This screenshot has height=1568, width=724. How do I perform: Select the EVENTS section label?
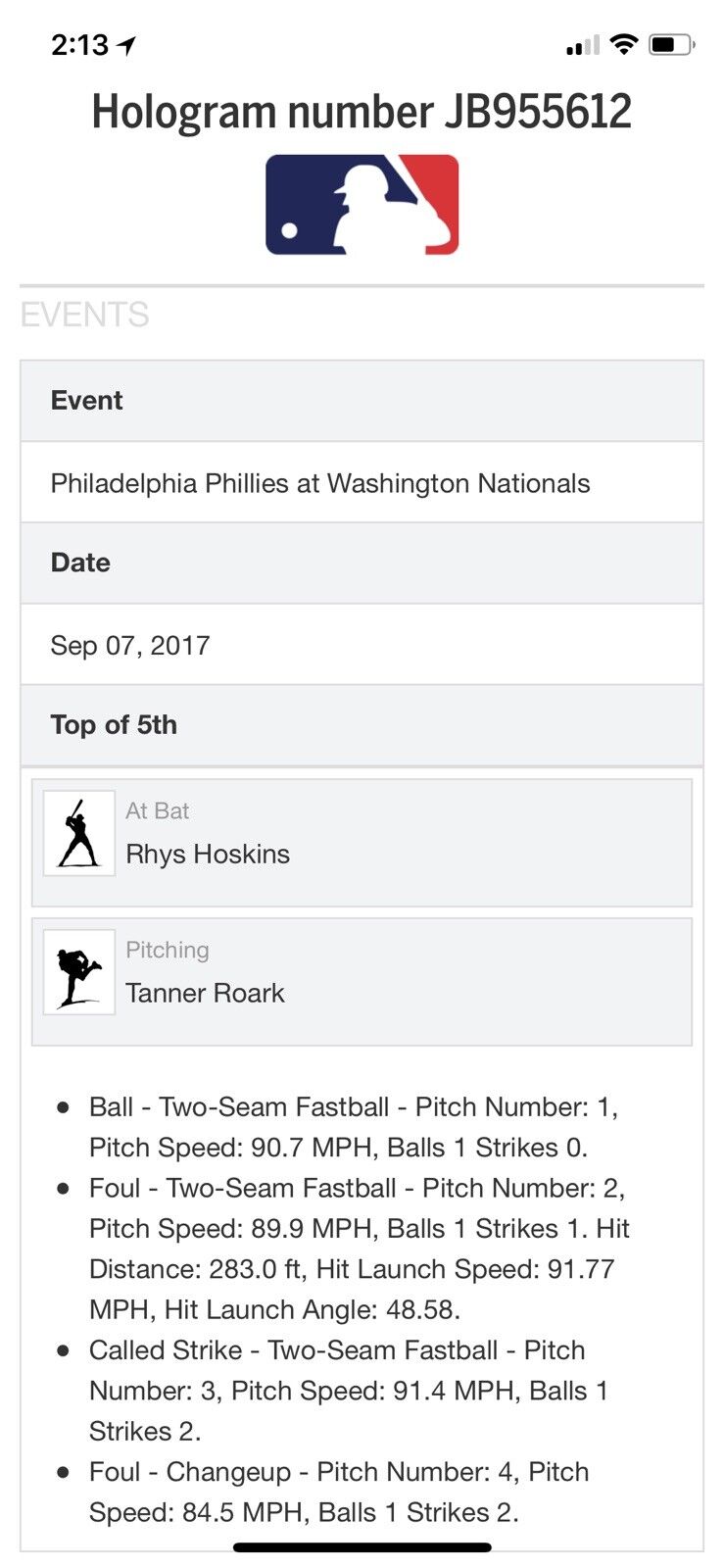(x=84, y=314)
